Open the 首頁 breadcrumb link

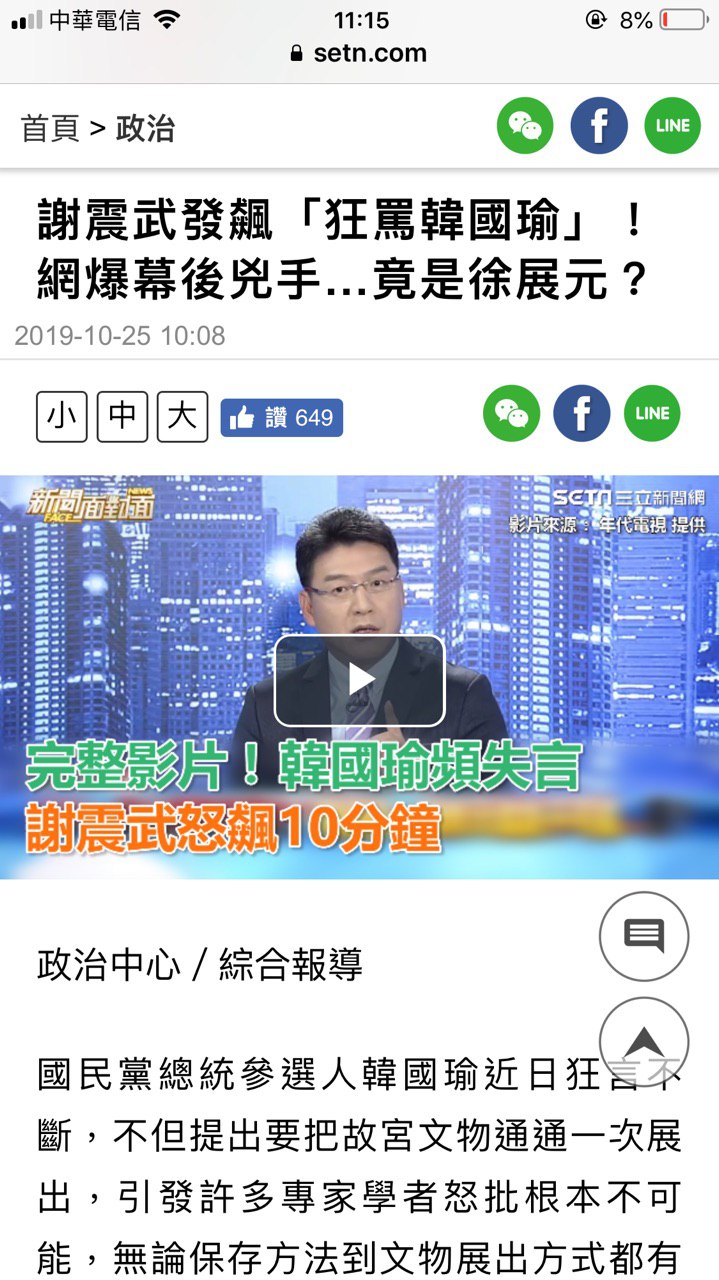(50, 128)
